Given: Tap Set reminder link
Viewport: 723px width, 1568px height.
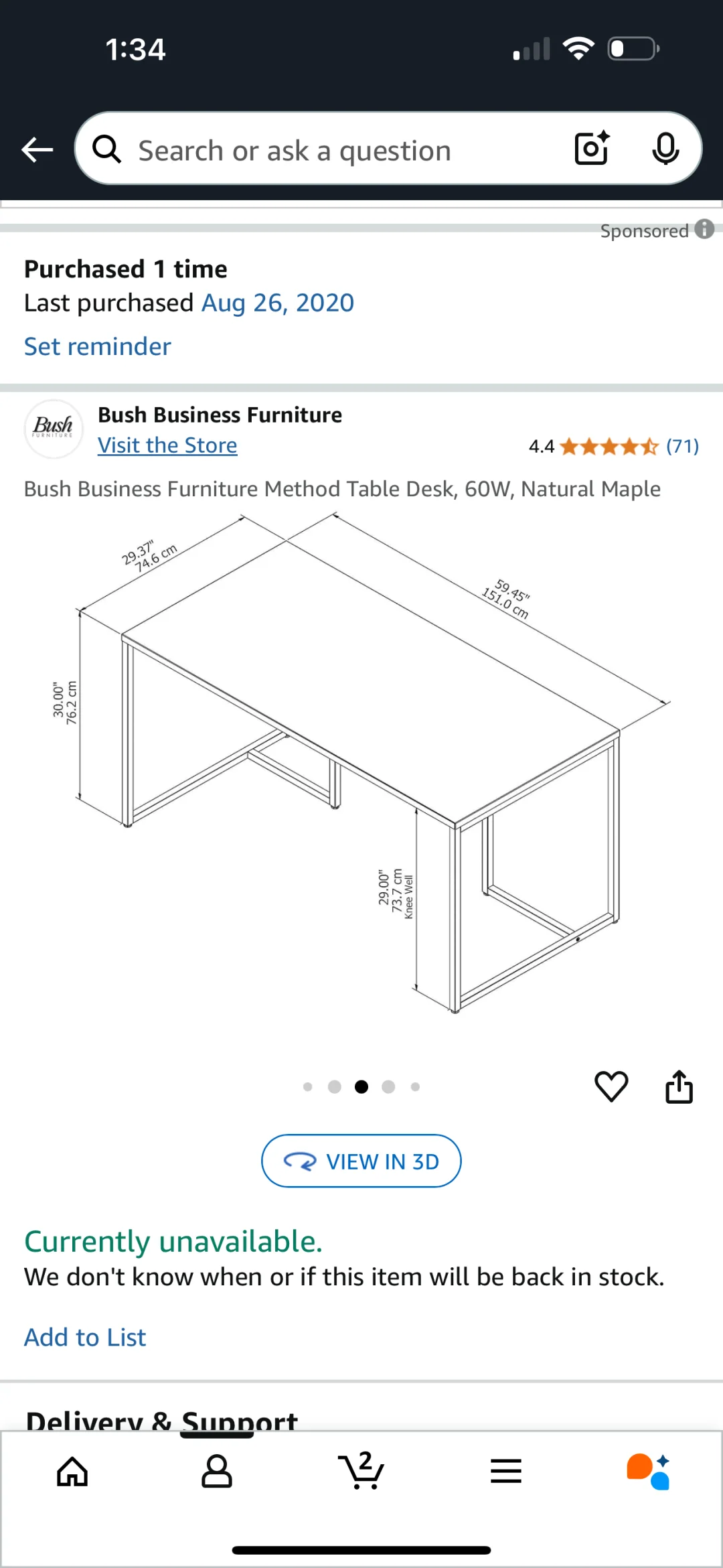Looking at the screenshot, I should 98,346.
